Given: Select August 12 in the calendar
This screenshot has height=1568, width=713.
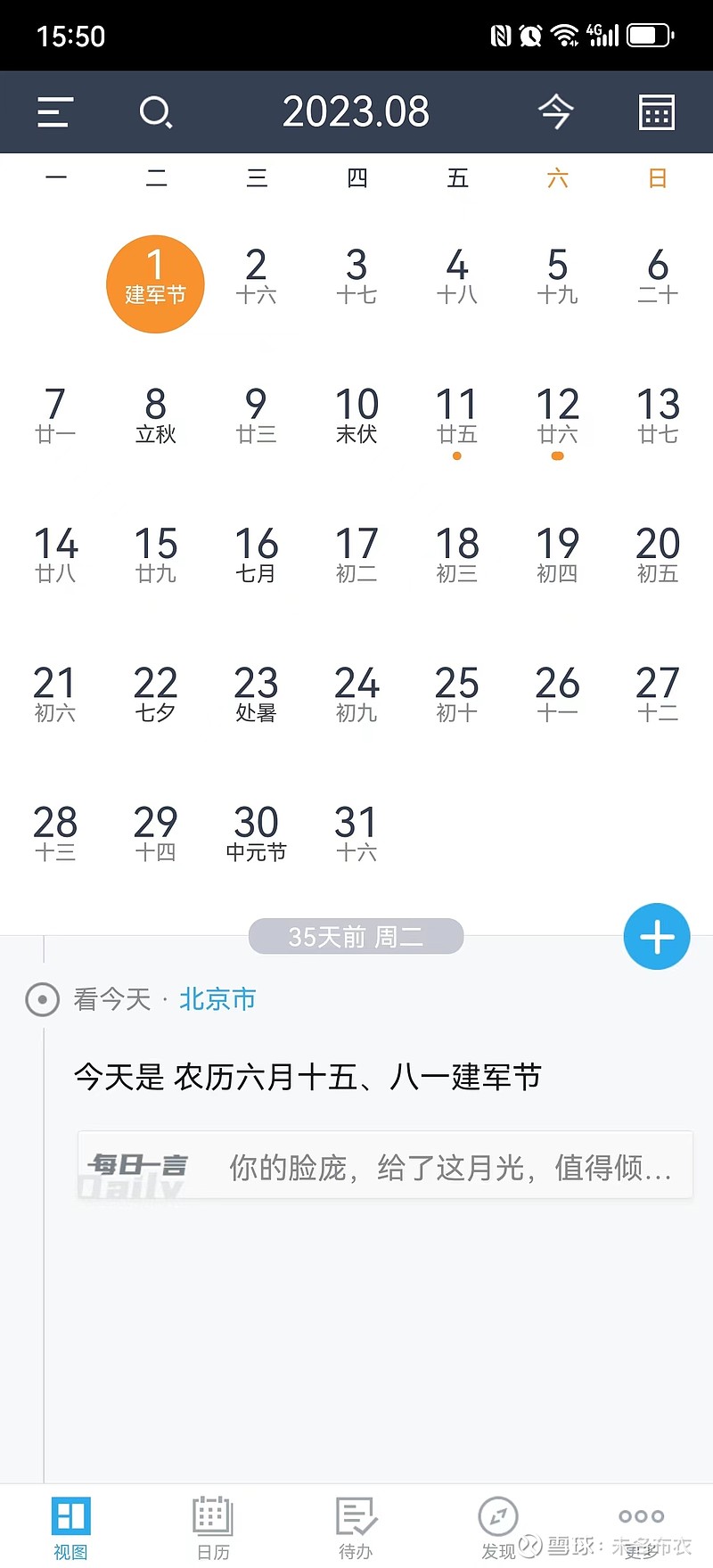Looking at the screenshot, I should coord(558,421).
